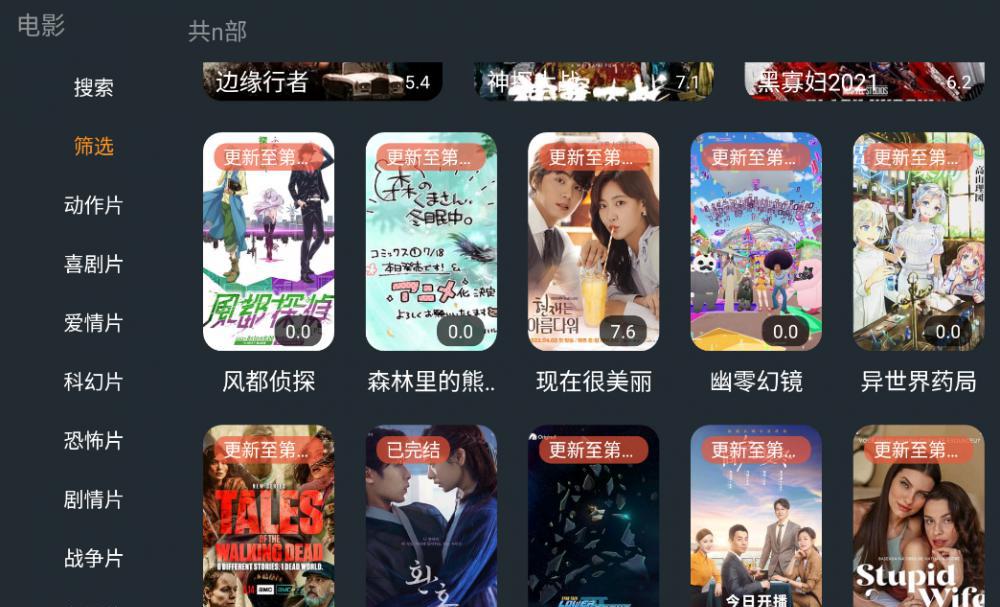1000x607 pixels.
Task: Open the 今日开播 poster card
Action: [x=756, y=520]
